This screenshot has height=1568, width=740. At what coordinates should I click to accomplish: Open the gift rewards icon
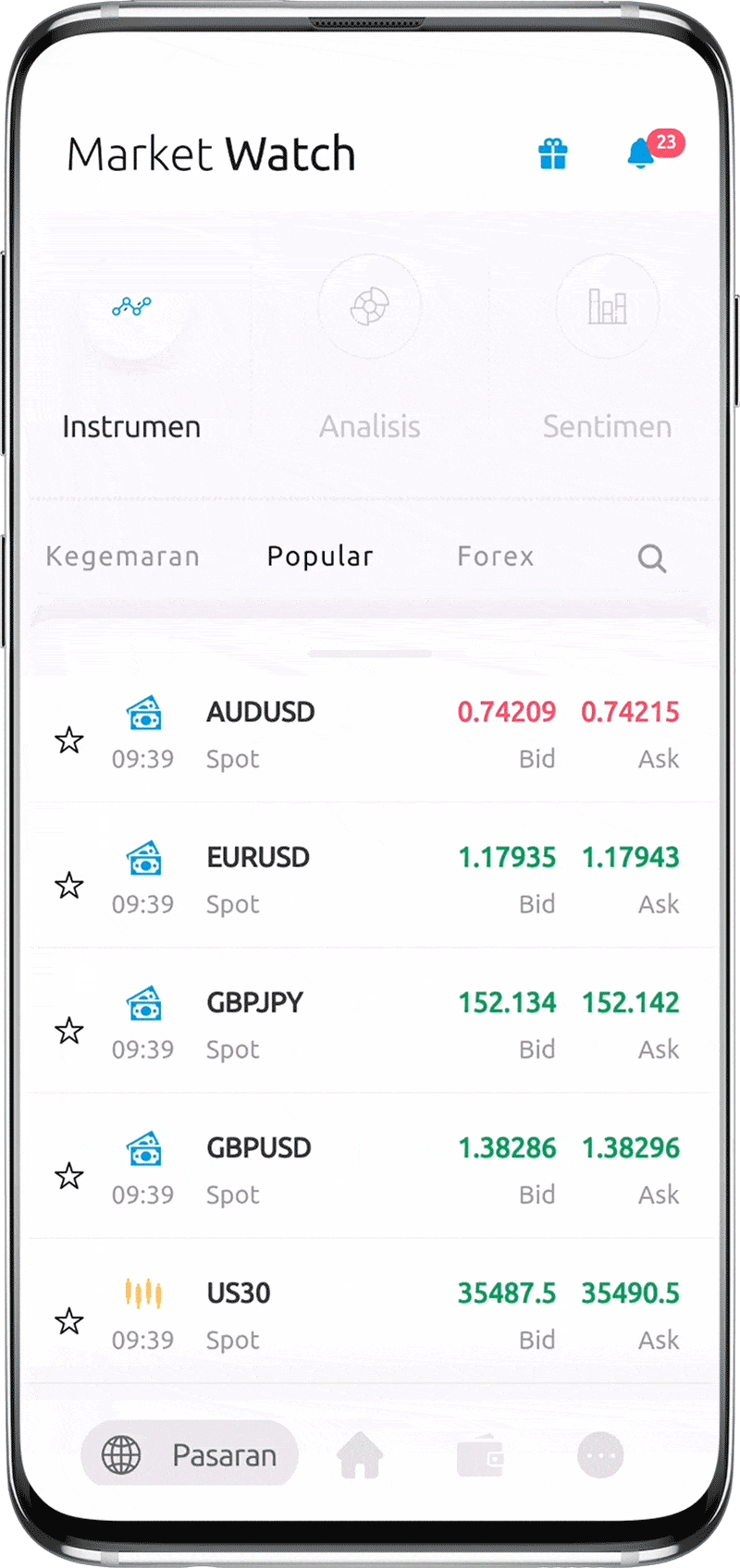pyautogui.click(x=553, y=153)
